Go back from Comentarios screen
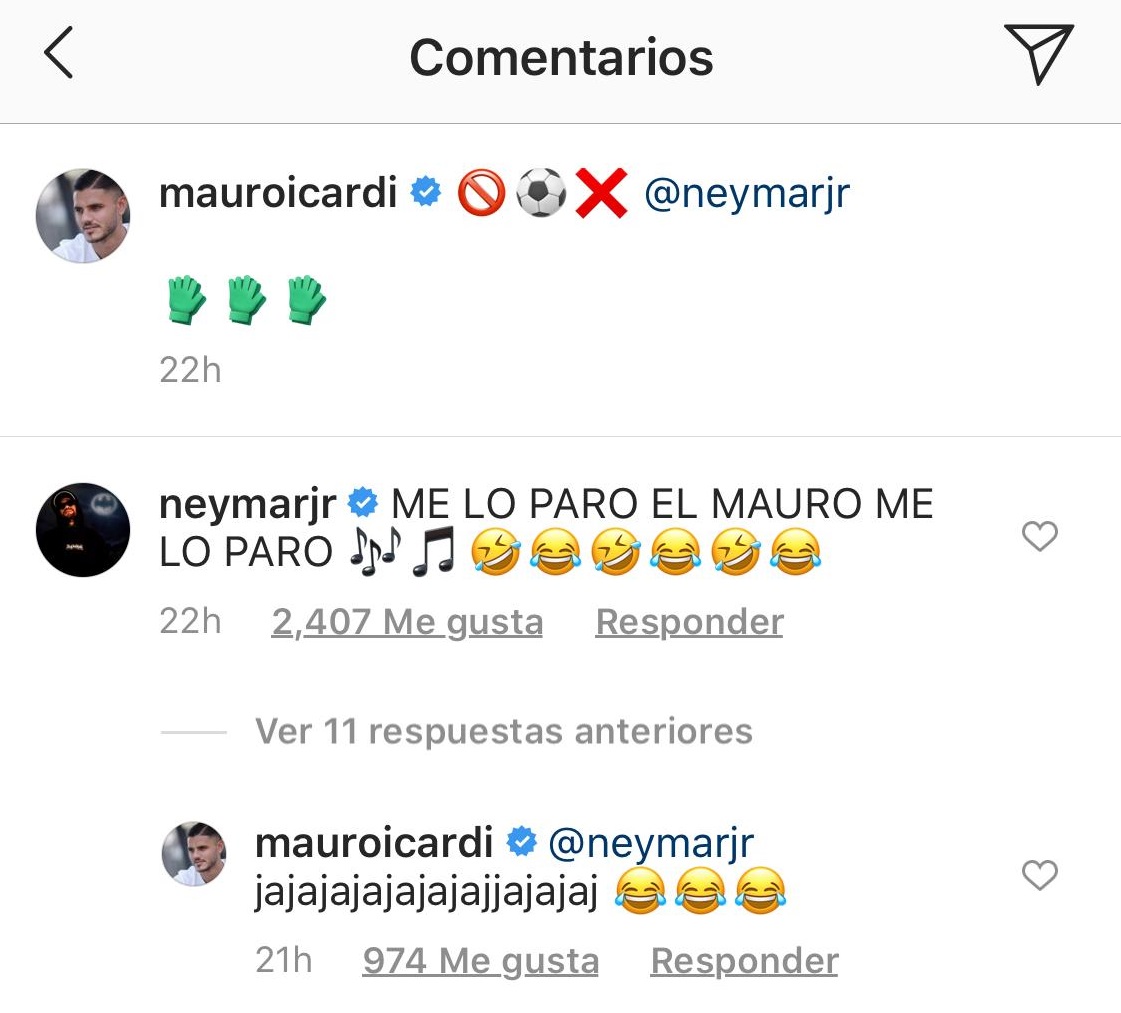The height and width of the screenshot is (1013, 1121). pos(59,55)
